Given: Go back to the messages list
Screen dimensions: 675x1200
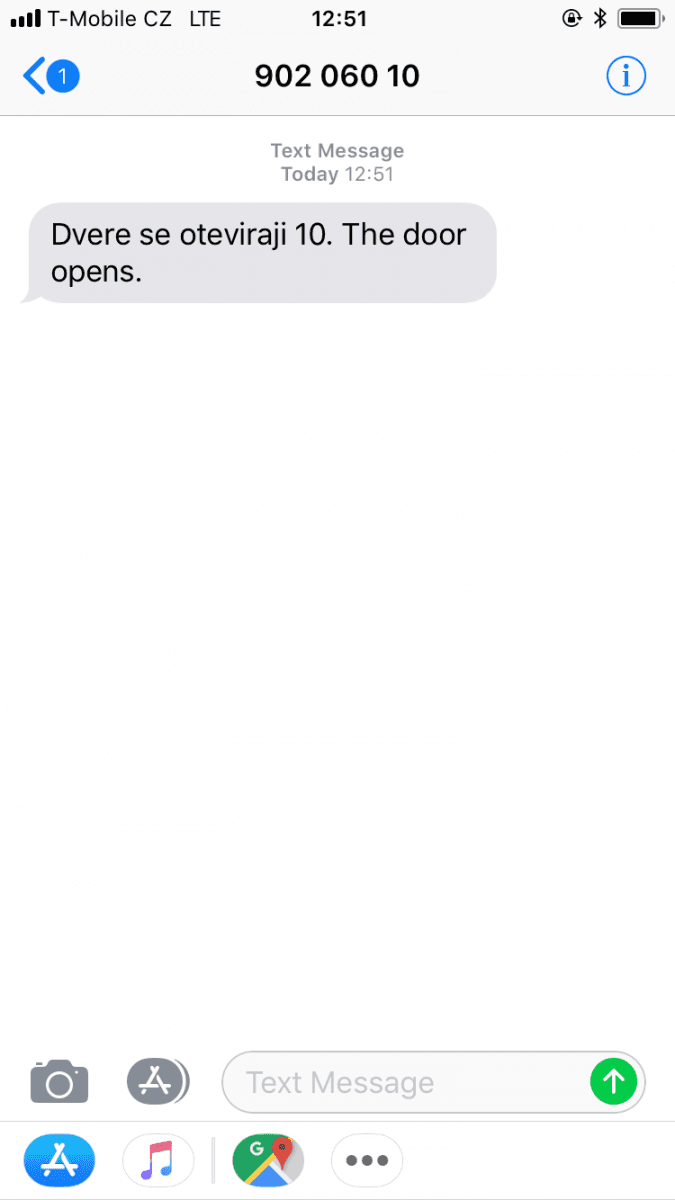Looking at the screenshot, I should [48, 76].
